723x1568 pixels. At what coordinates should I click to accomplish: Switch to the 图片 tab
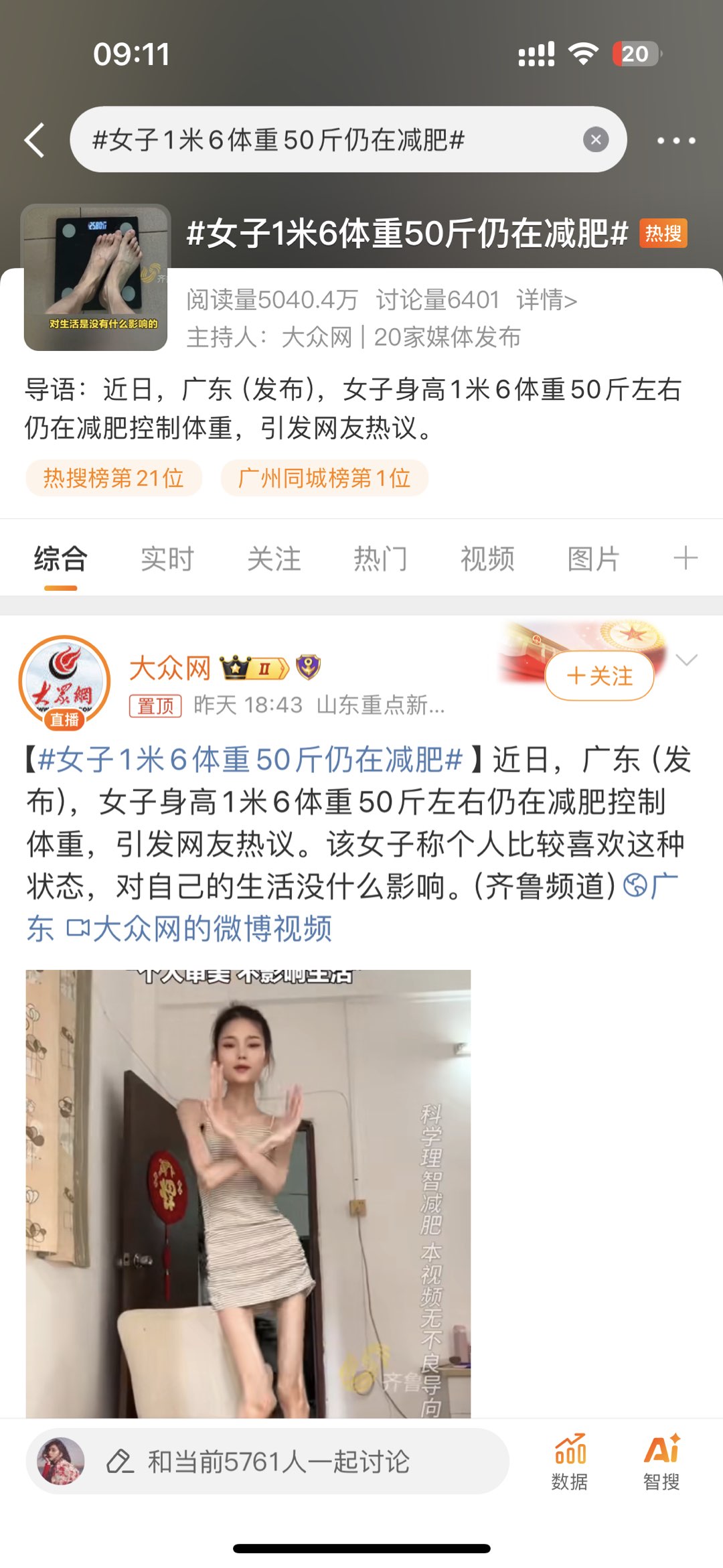click(593, 559)
